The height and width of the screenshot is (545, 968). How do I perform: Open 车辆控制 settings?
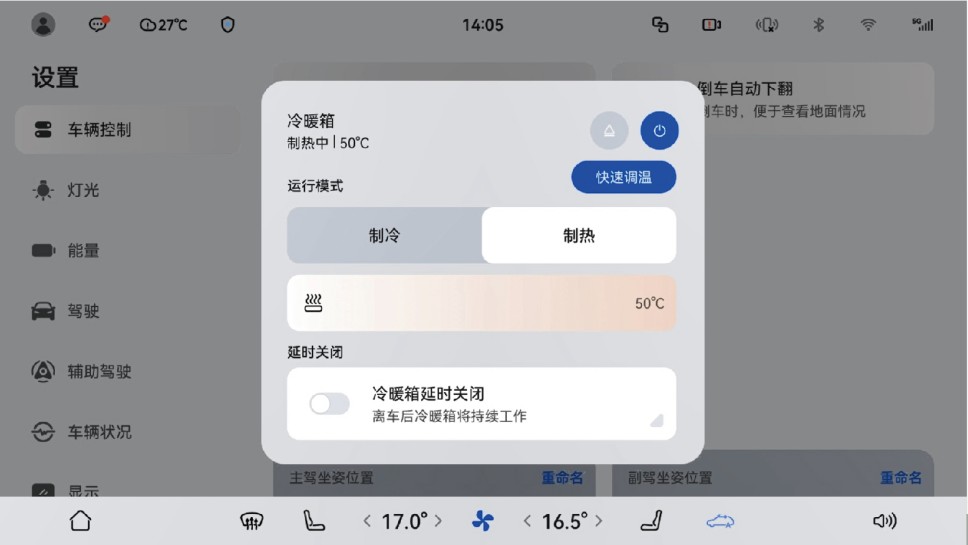click(x=98, y=130)
